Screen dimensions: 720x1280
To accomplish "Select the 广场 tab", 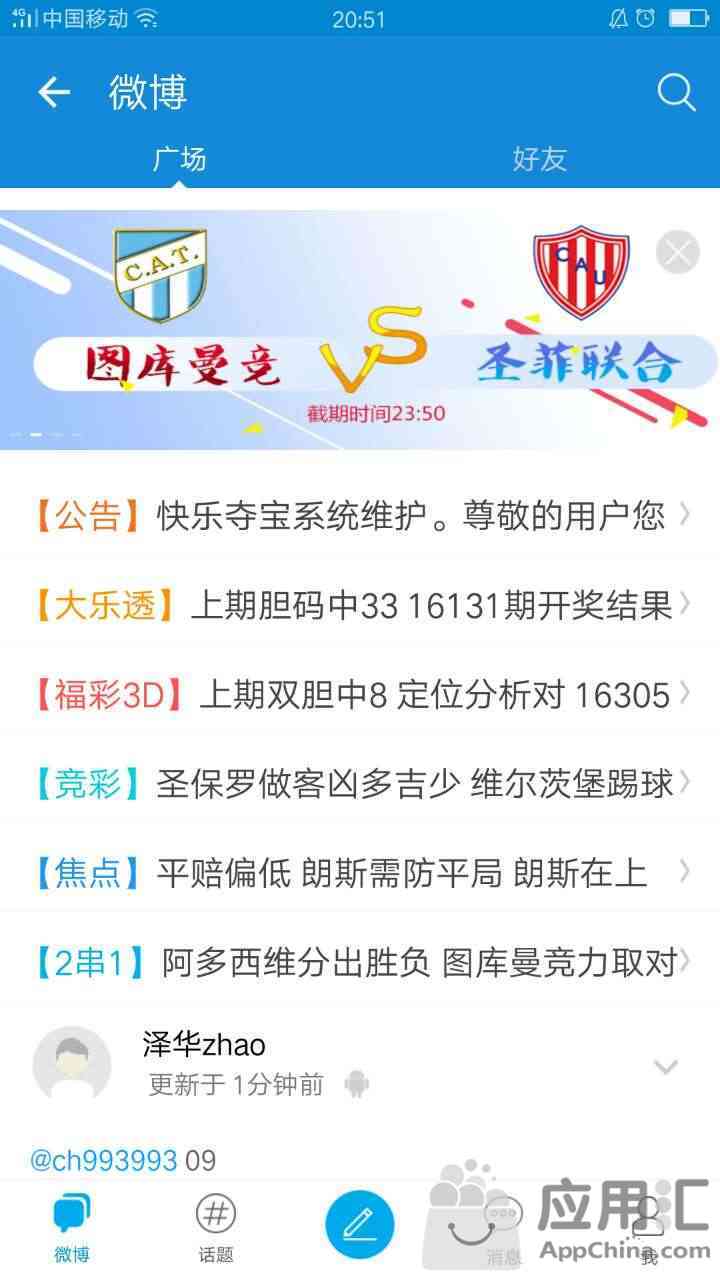I will [x=179, y=159].
